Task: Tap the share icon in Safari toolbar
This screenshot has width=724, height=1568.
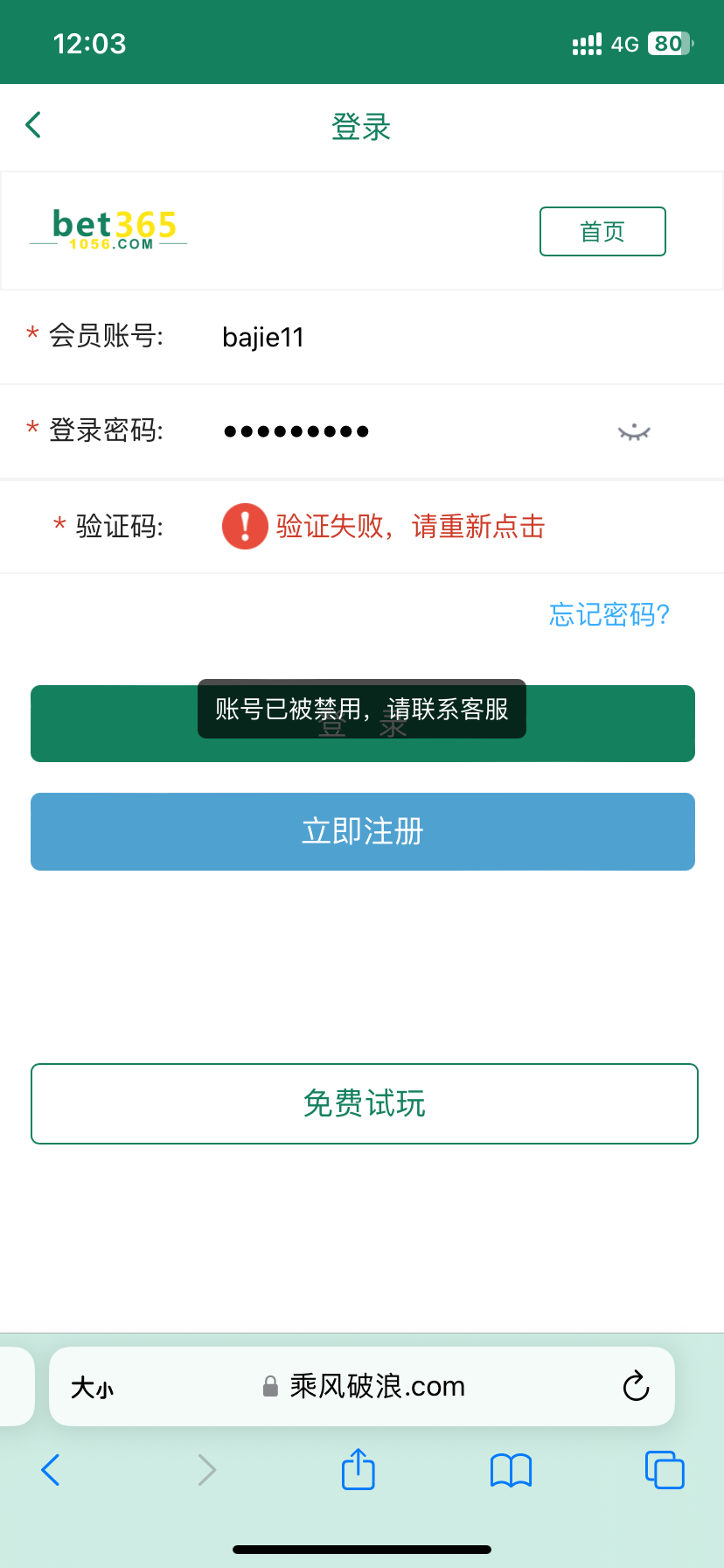Action: pos(358,1470)
